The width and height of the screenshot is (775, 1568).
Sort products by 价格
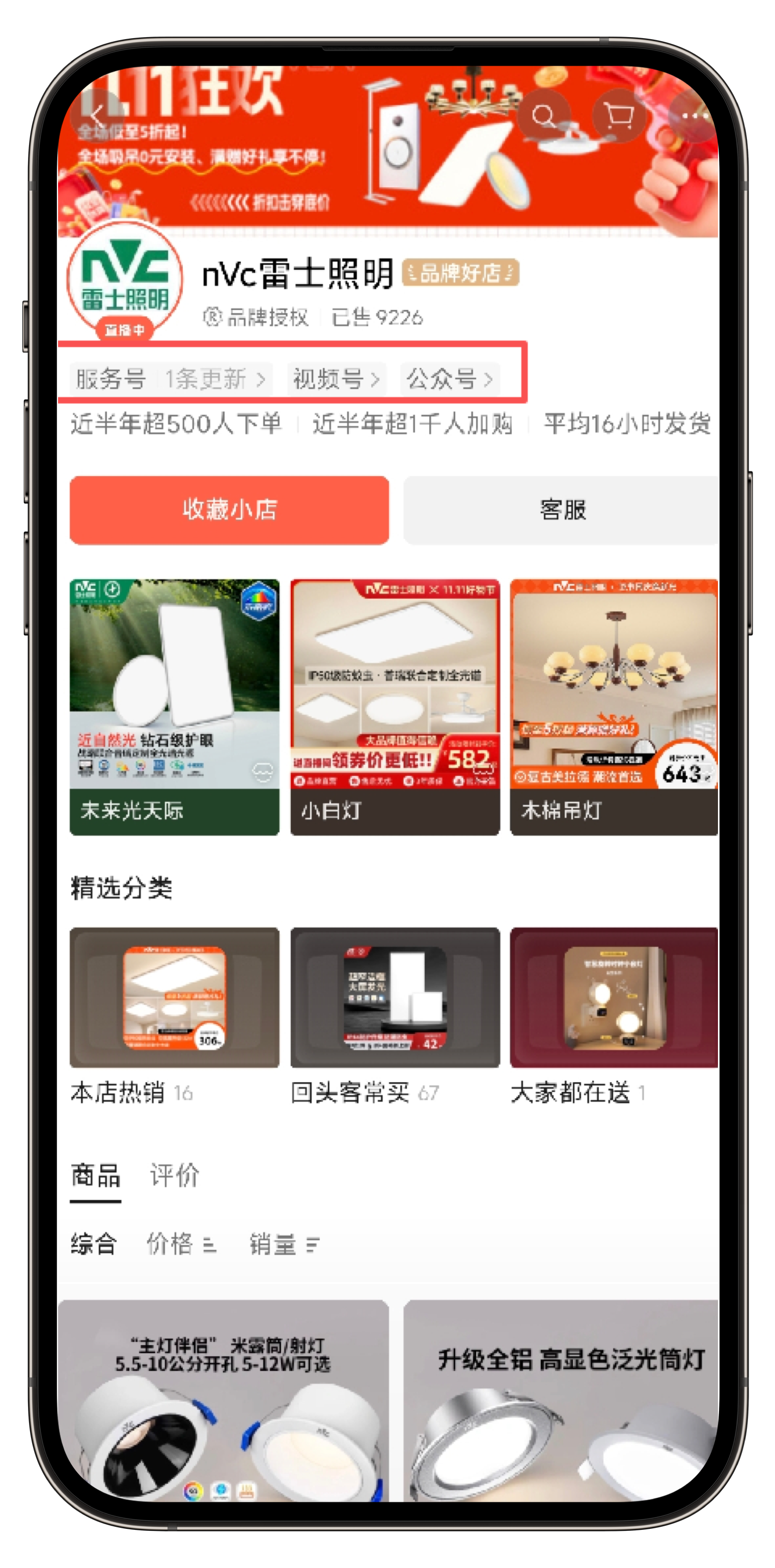point(181,1244)
